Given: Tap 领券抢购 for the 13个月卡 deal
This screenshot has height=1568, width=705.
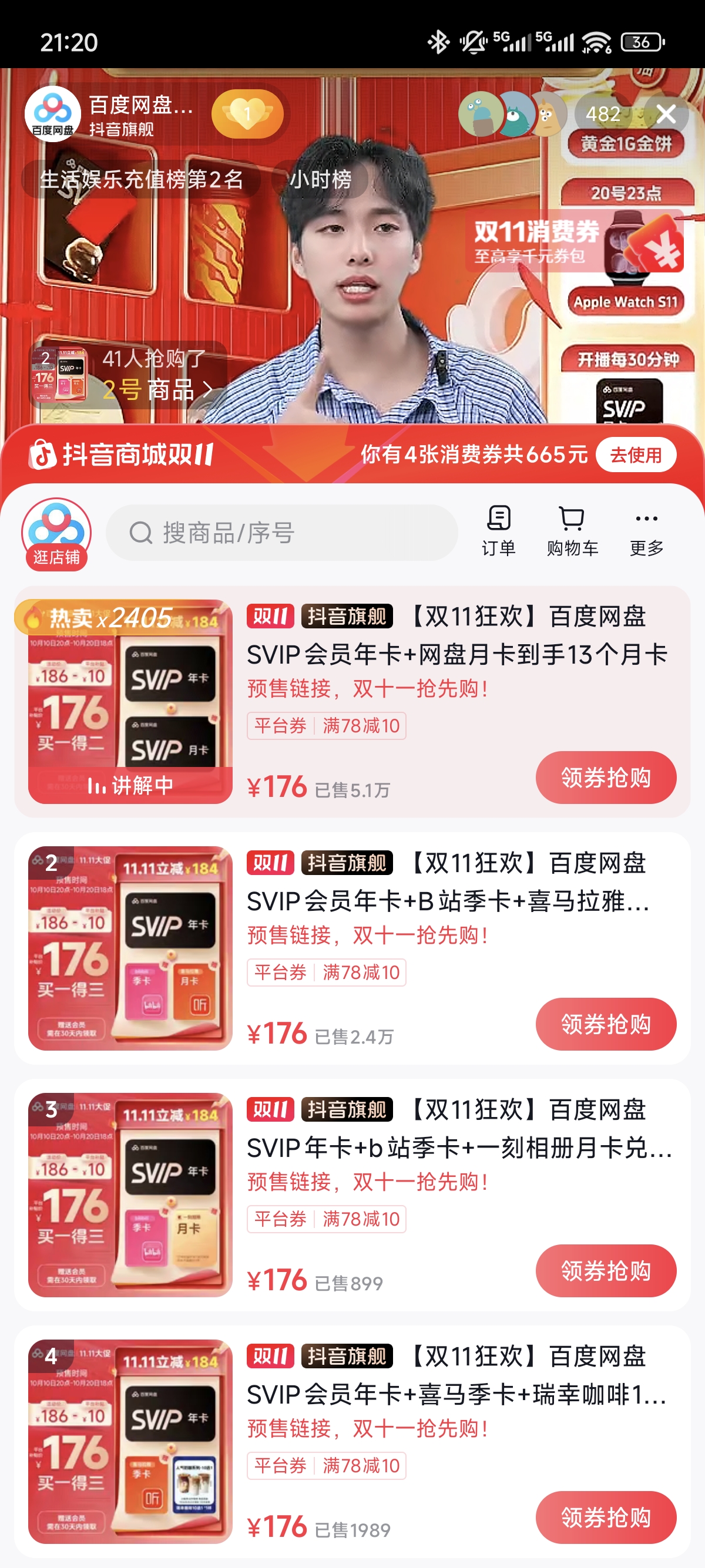Looking at the screenshot, I should pyautogui.click(x=605, y=778).
